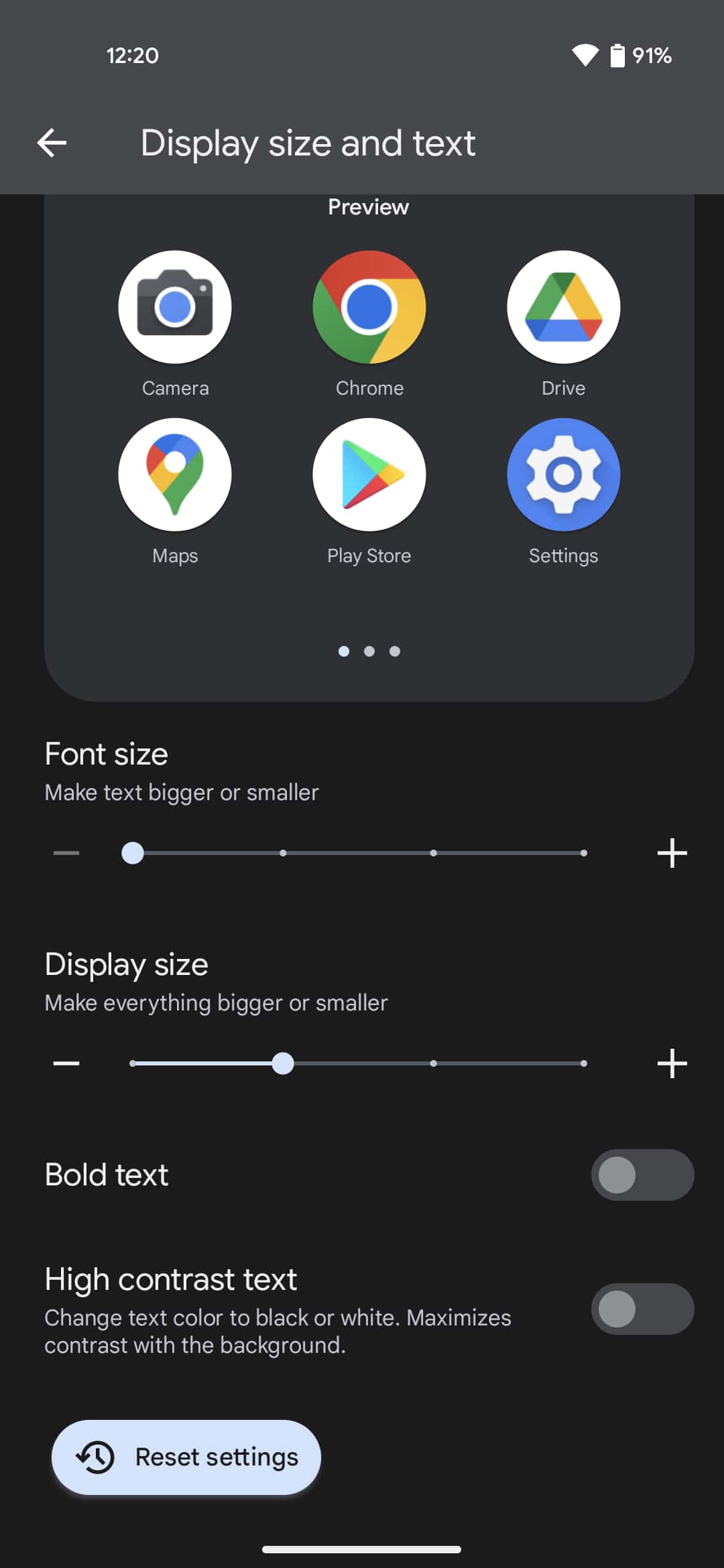Tap the Display size slider track
Viewport: 724px width, 1568px height.
[x=359, y=1063]
